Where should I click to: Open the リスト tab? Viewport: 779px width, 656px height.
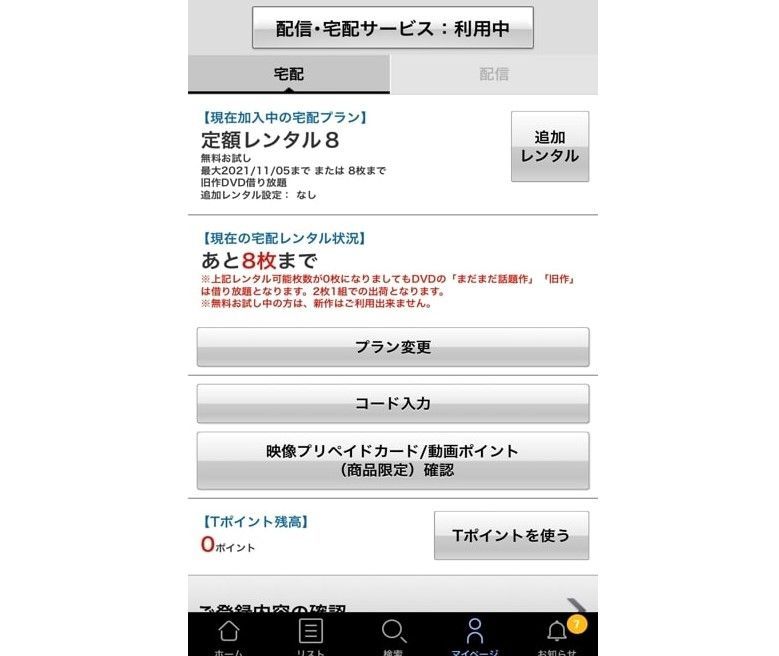311,635
